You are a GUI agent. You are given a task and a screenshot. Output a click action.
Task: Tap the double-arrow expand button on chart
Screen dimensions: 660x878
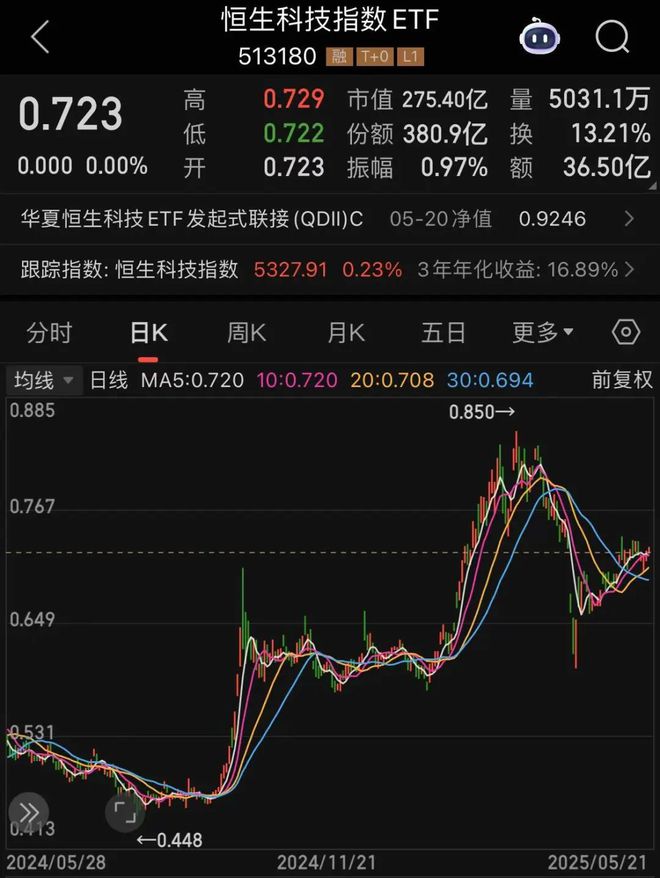pos(28,812)
